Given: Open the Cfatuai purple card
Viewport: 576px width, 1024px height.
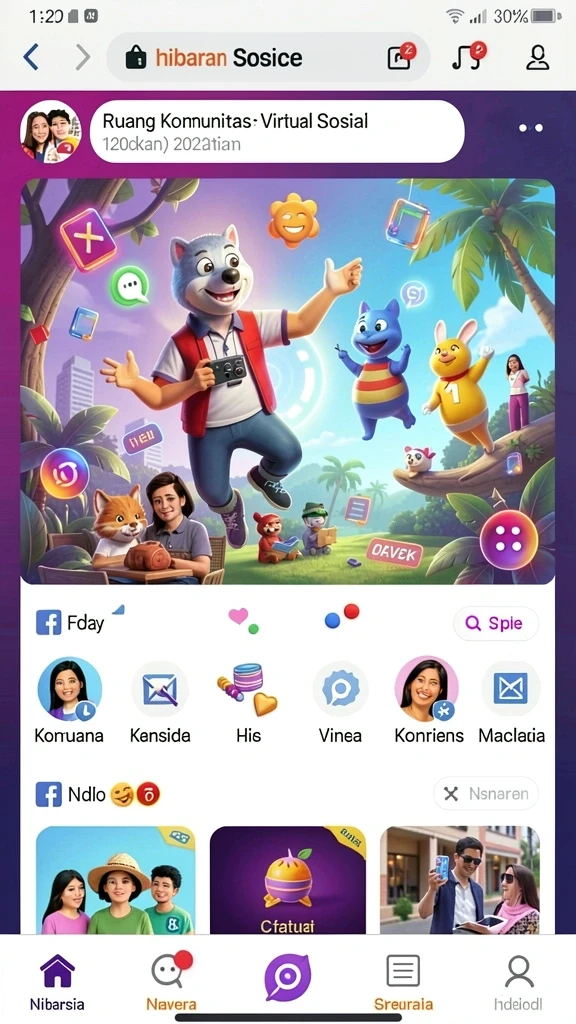Looking at the screenshot, I should click(288, 880).
